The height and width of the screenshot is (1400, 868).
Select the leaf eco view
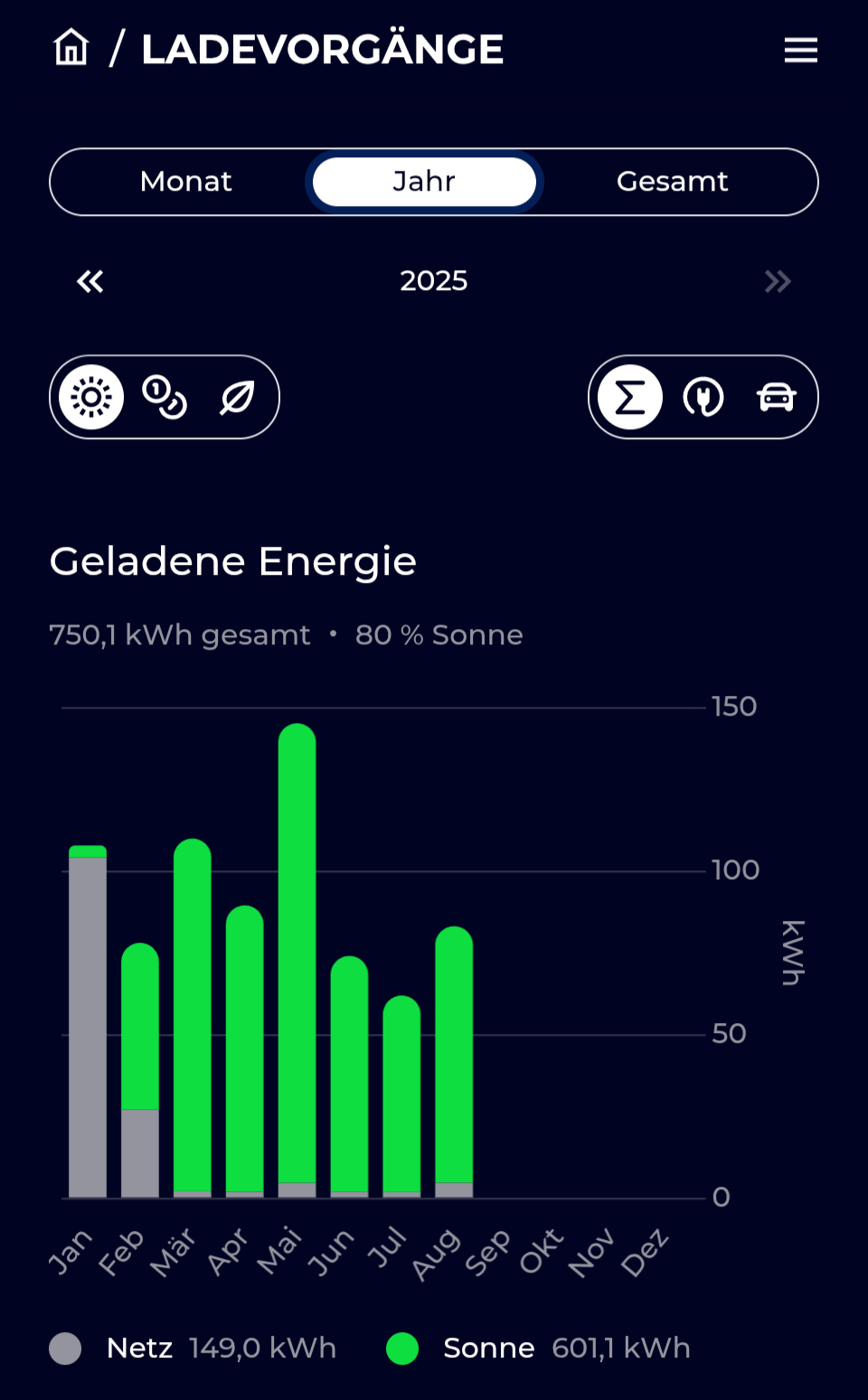(x=237, y=397)
